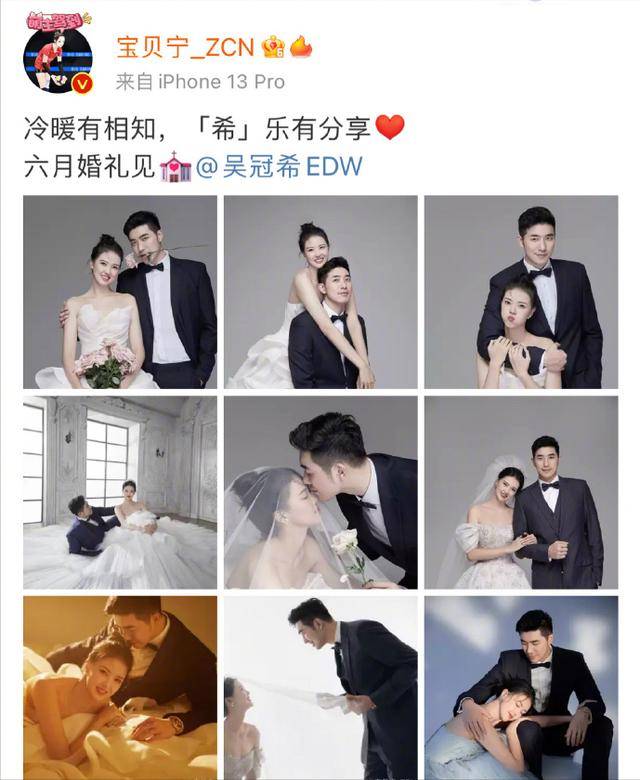
Task: View the photo with the pink rose bouquet
Action: click(x=119, y=292)
